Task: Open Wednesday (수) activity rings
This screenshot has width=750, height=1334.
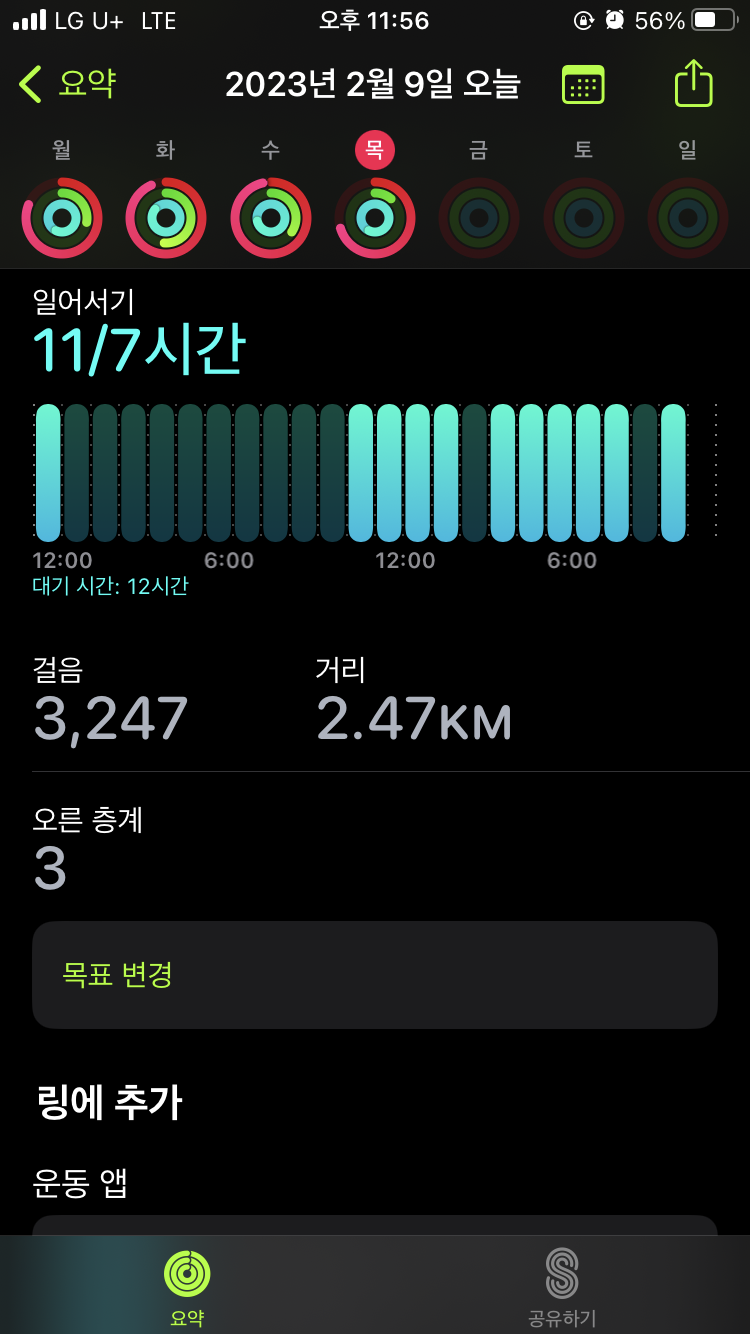Action: click(270, 217)
